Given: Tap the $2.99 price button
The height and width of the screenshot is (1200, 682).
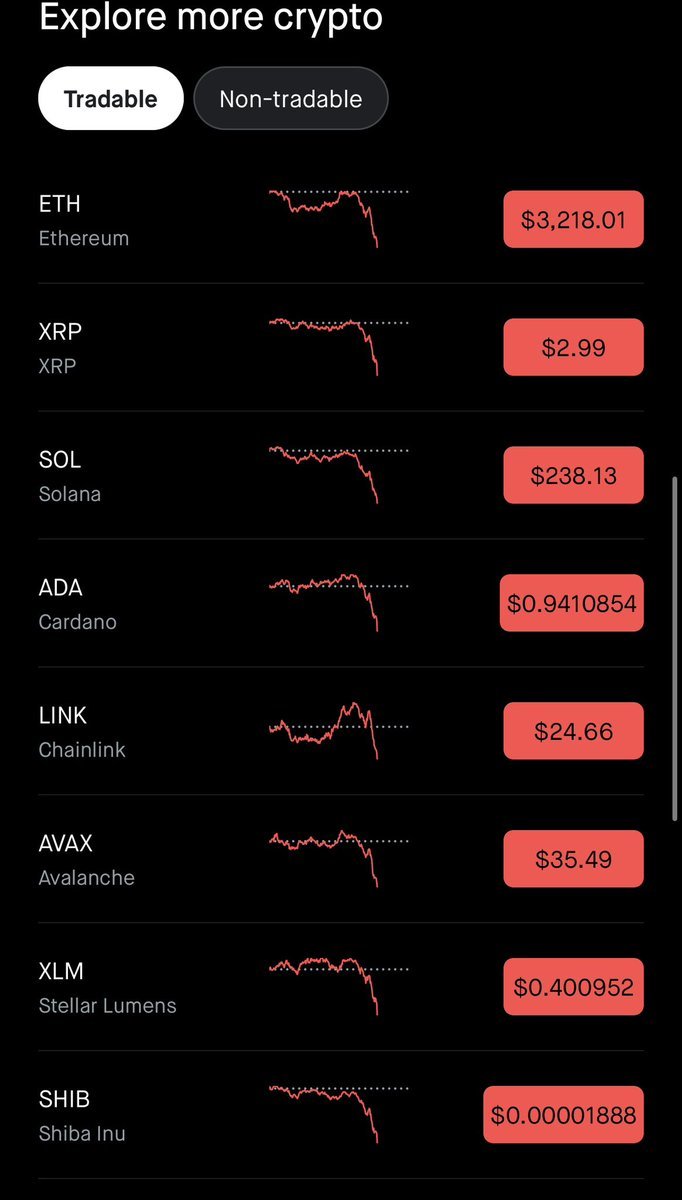Looking at the screenshot, I should (573, 347).
